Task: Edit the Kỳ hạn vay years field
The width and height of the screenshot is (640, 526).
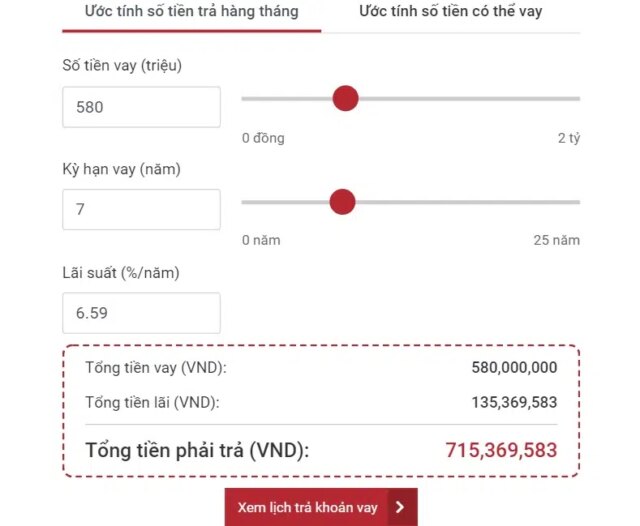Action: pyautogui.click(x=141, y=210)
